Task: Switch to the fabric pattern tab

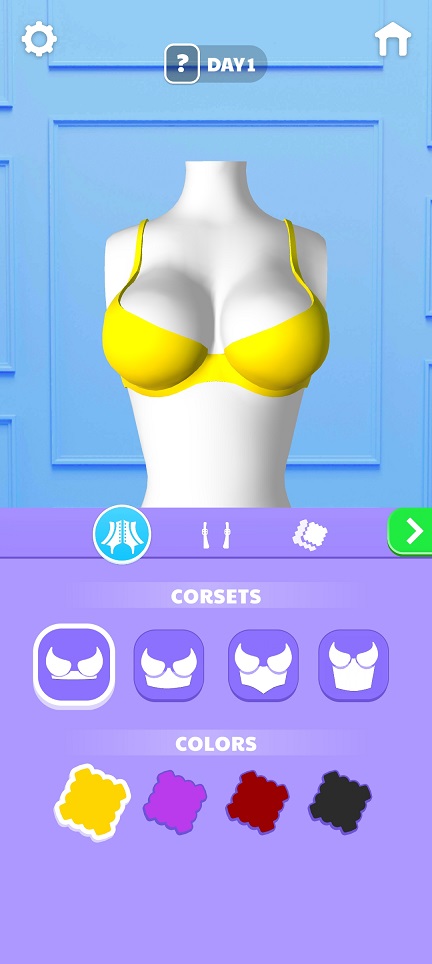Action: 310,534
